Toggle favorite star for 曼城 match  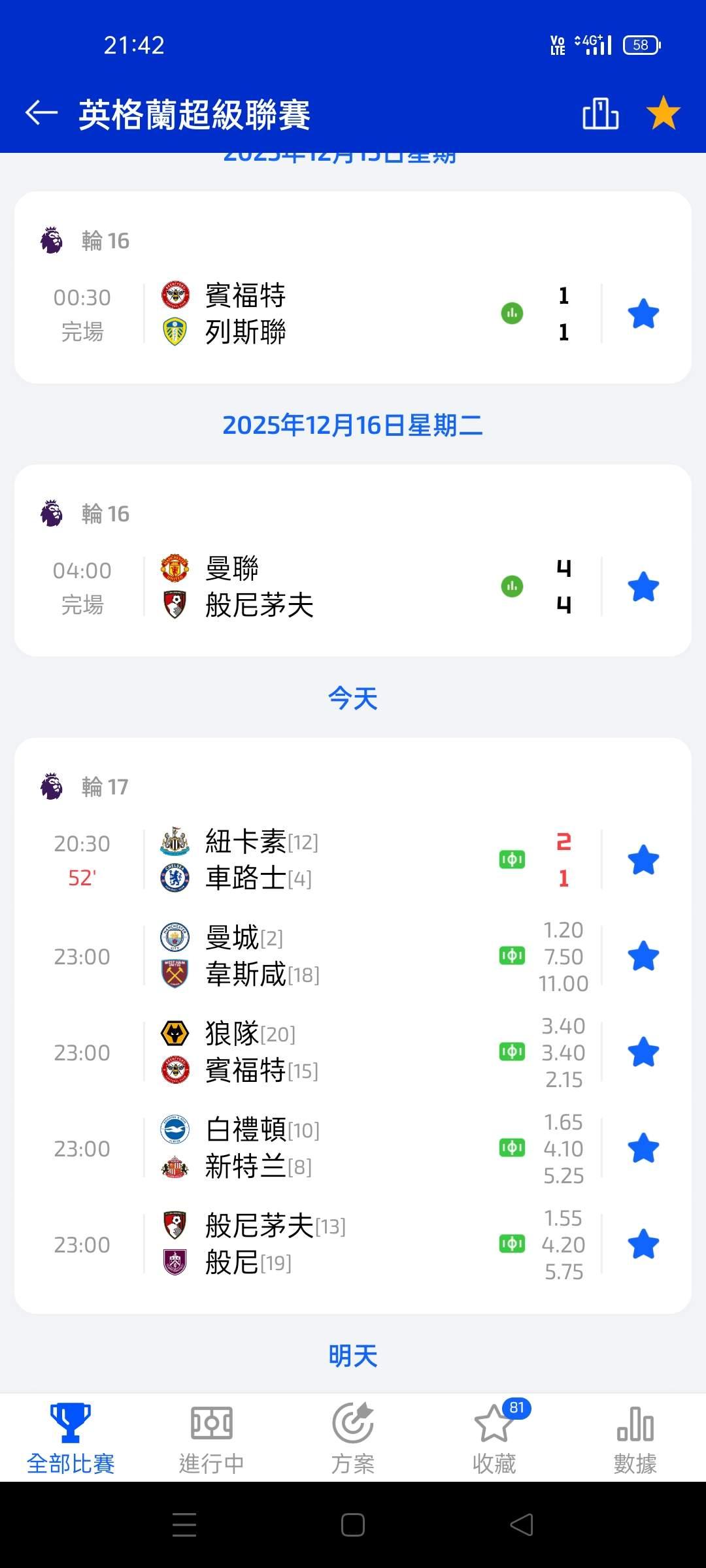[643, 956]
